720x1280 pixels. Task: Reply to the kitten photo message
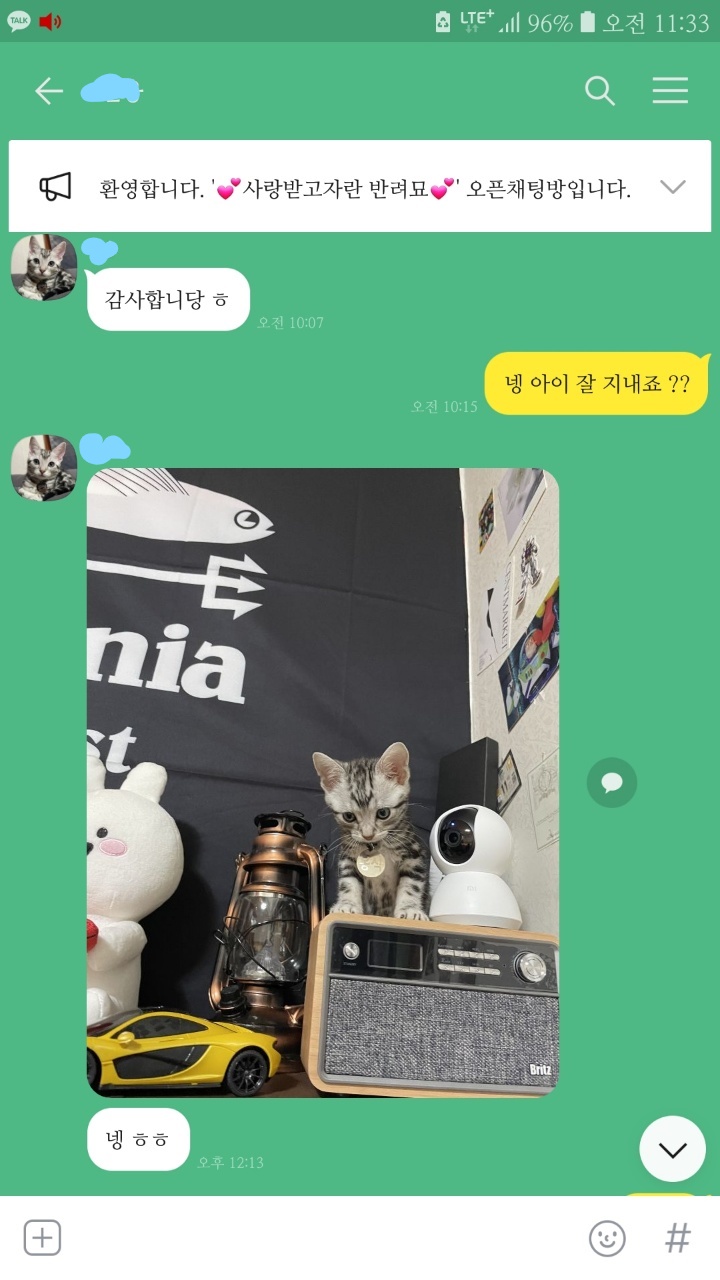pos(611,782)
